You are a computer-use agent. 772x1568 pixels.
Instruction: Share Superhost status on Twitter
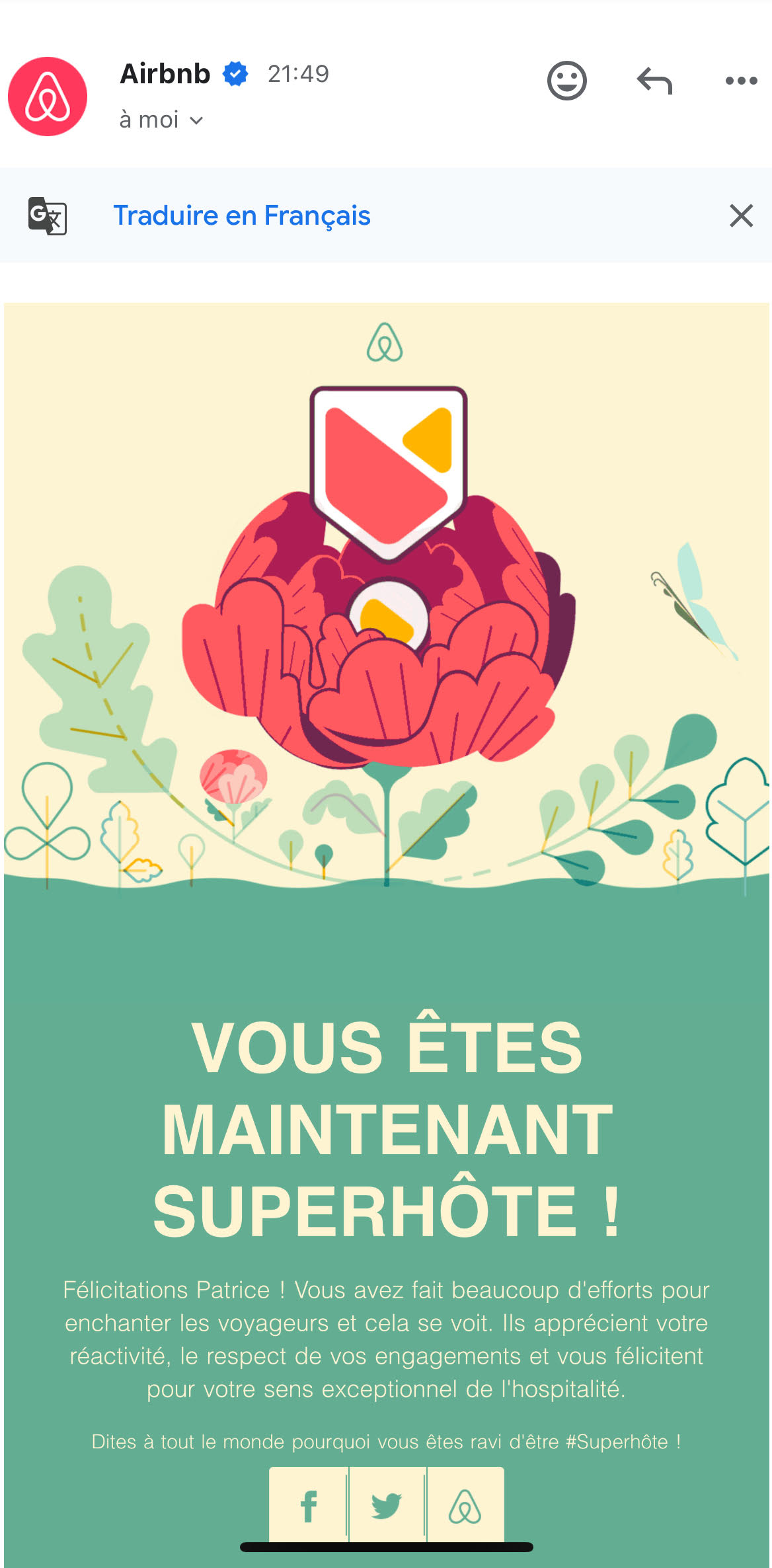(387, 1506)
